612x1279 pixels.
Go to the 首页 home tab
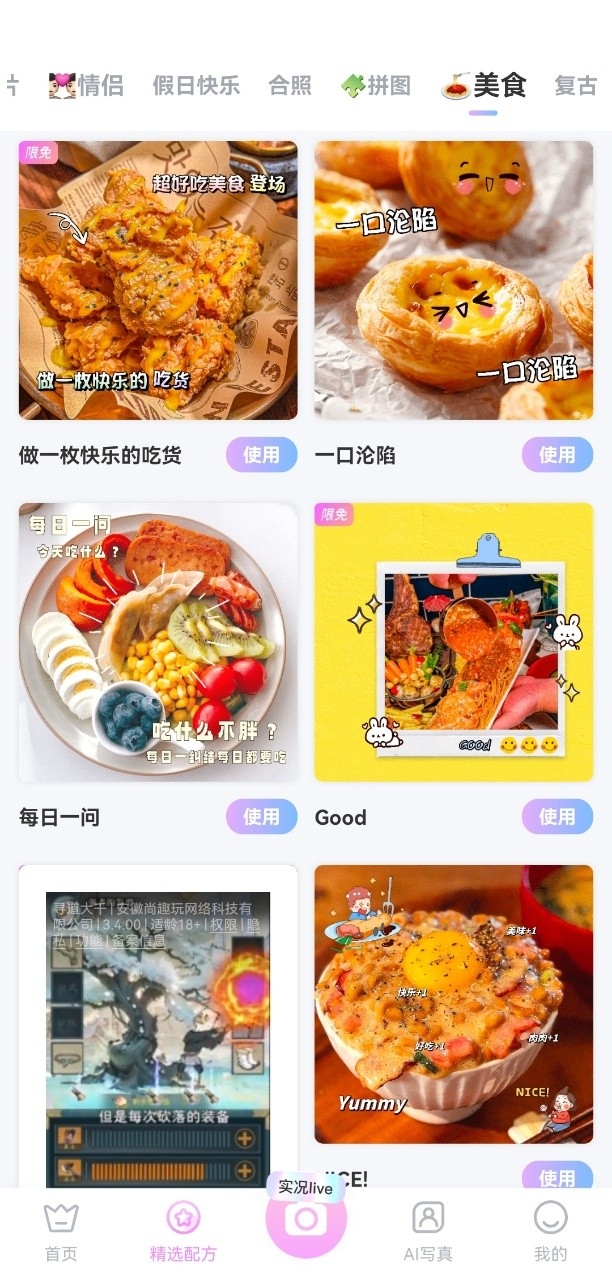61,1232
